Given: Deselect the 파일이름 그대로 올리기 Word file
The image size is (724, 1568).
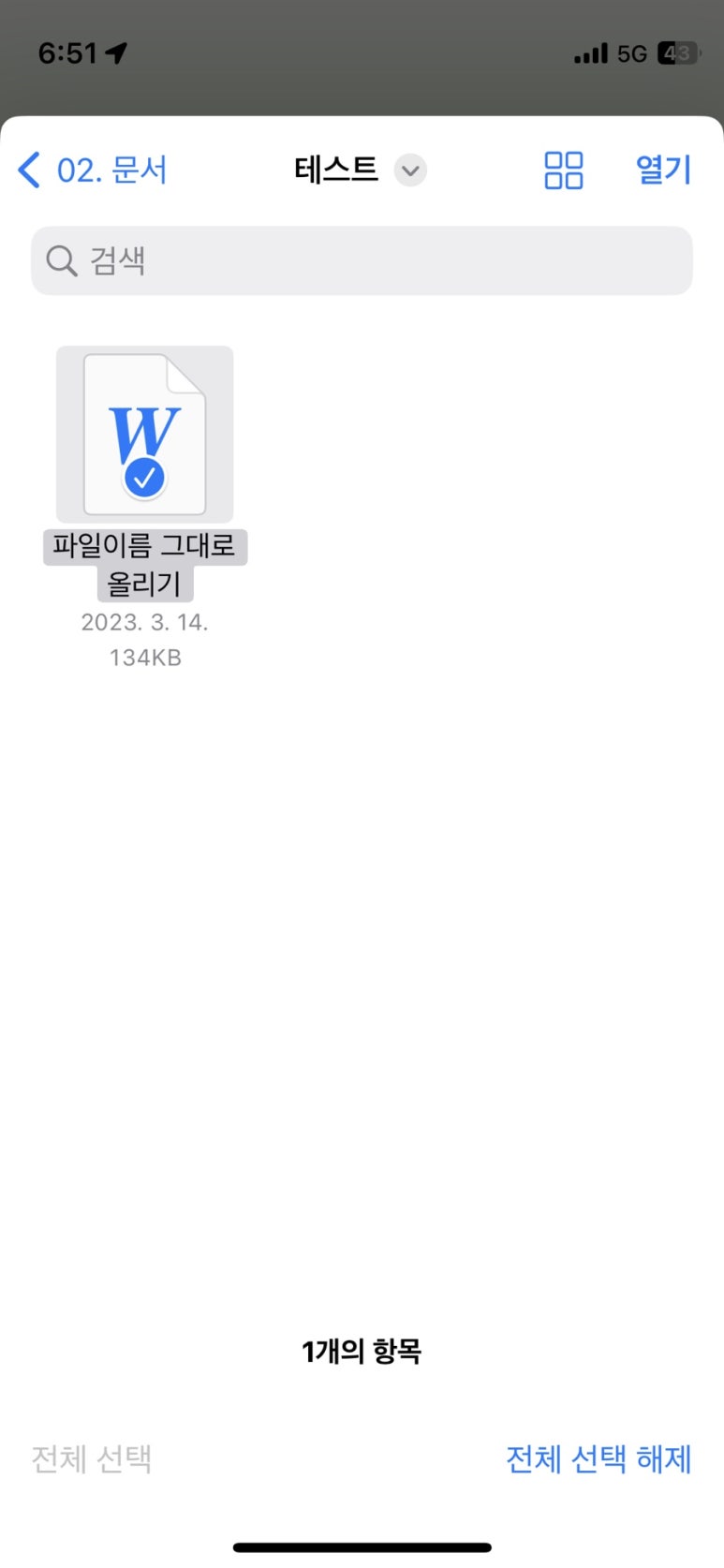Looking at the screenshot, I should [144, 435].
